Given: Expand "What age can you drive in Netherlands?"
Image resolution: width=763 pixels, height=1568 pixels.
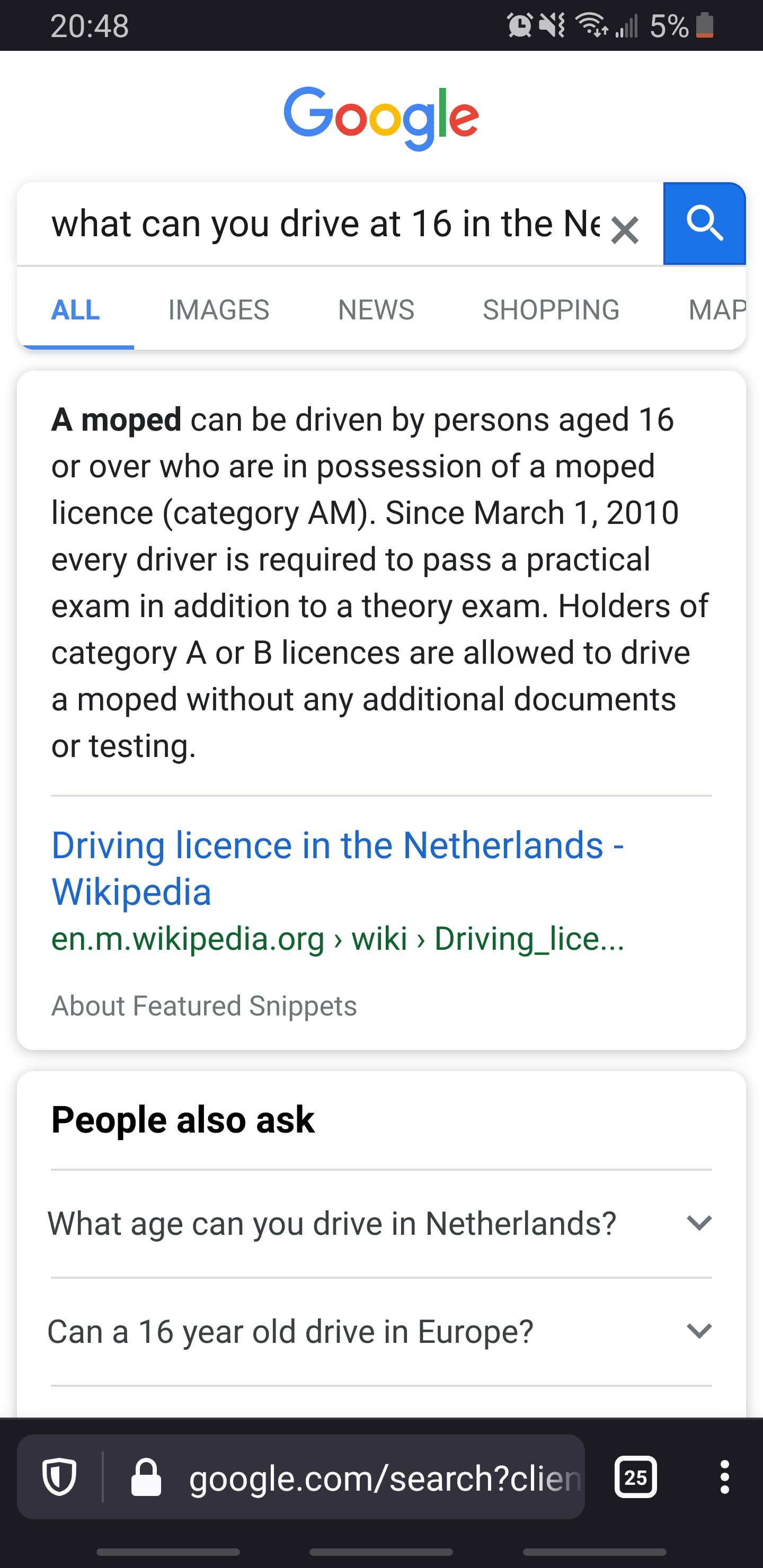Looking at the screenshot, I should click(x=381, y=1224).
